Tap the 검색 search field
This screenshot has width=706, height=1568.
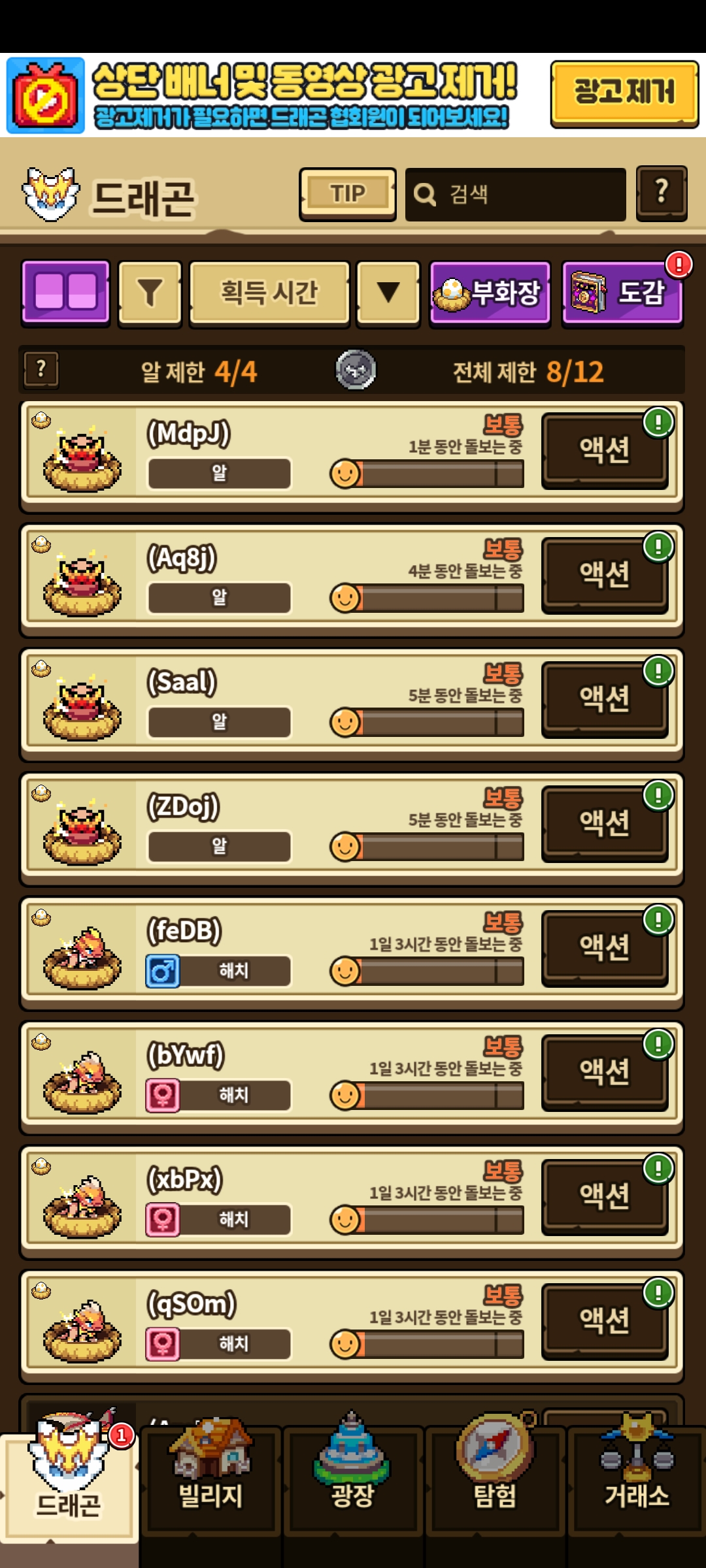point(515,194)
